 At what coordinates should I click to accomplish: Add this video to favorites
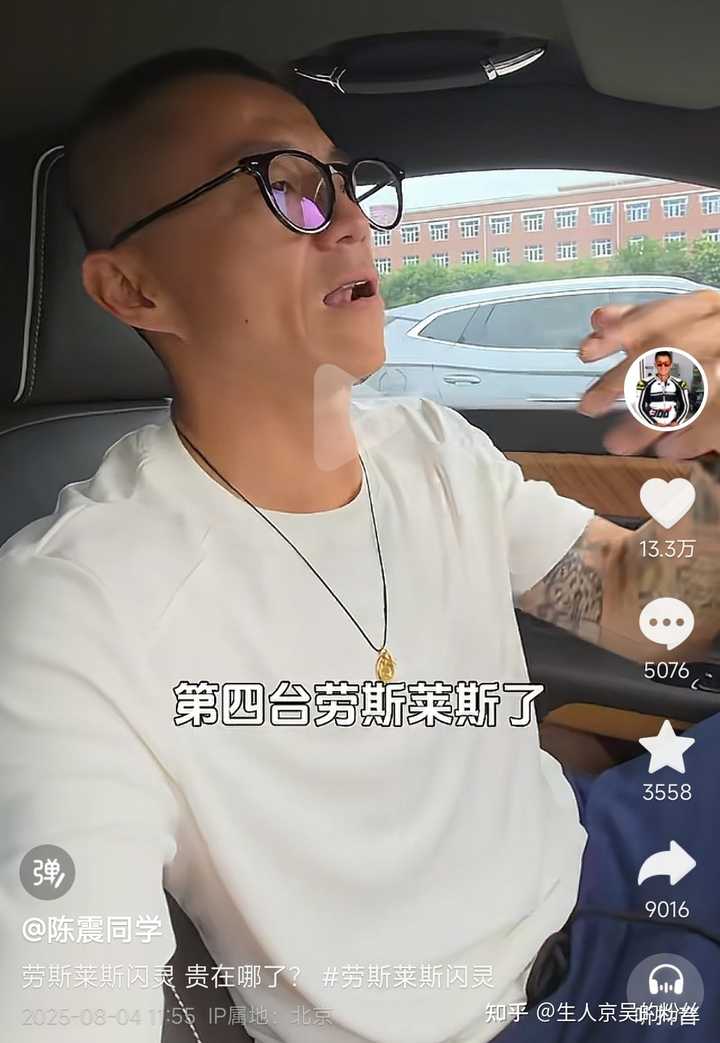point(666,748)
